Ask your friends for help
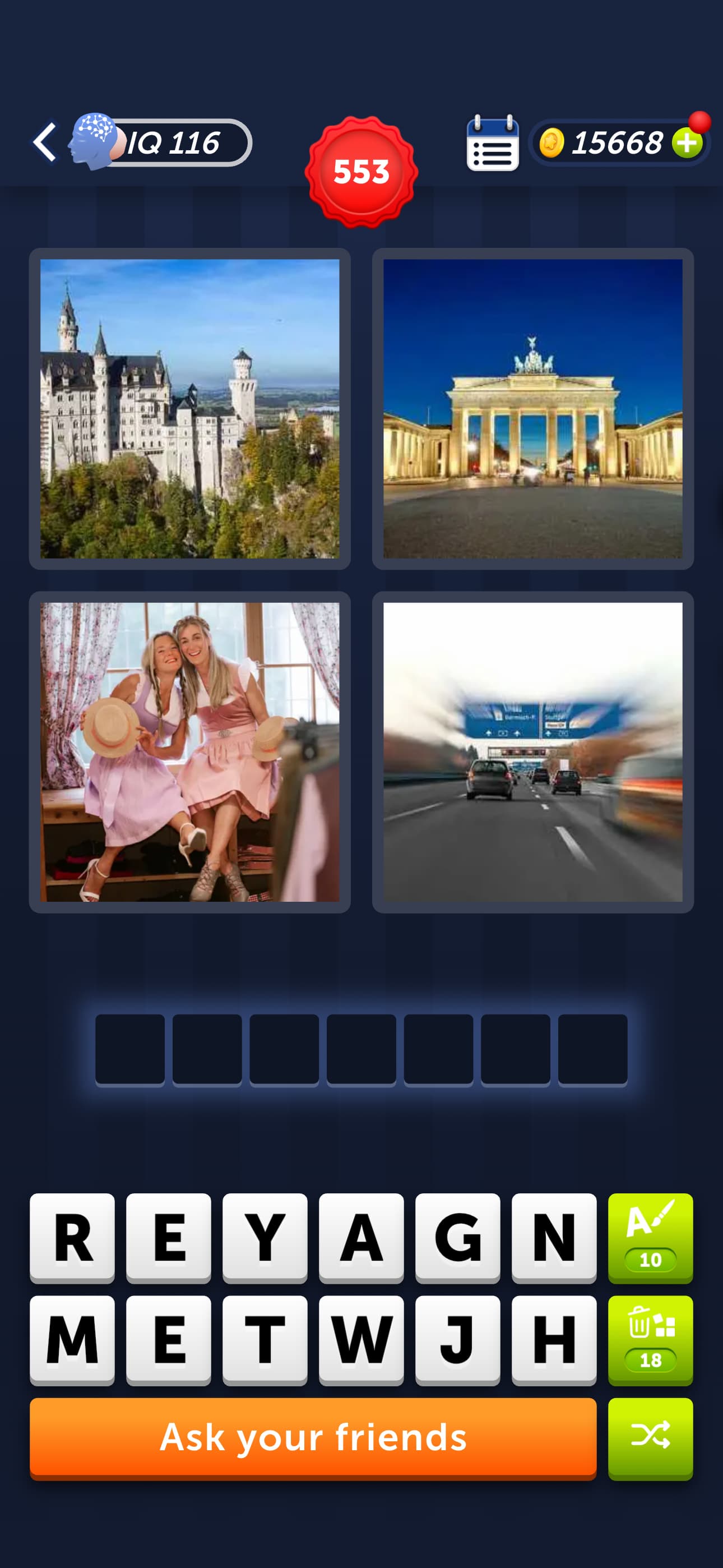 click(x=313, y=1438)
